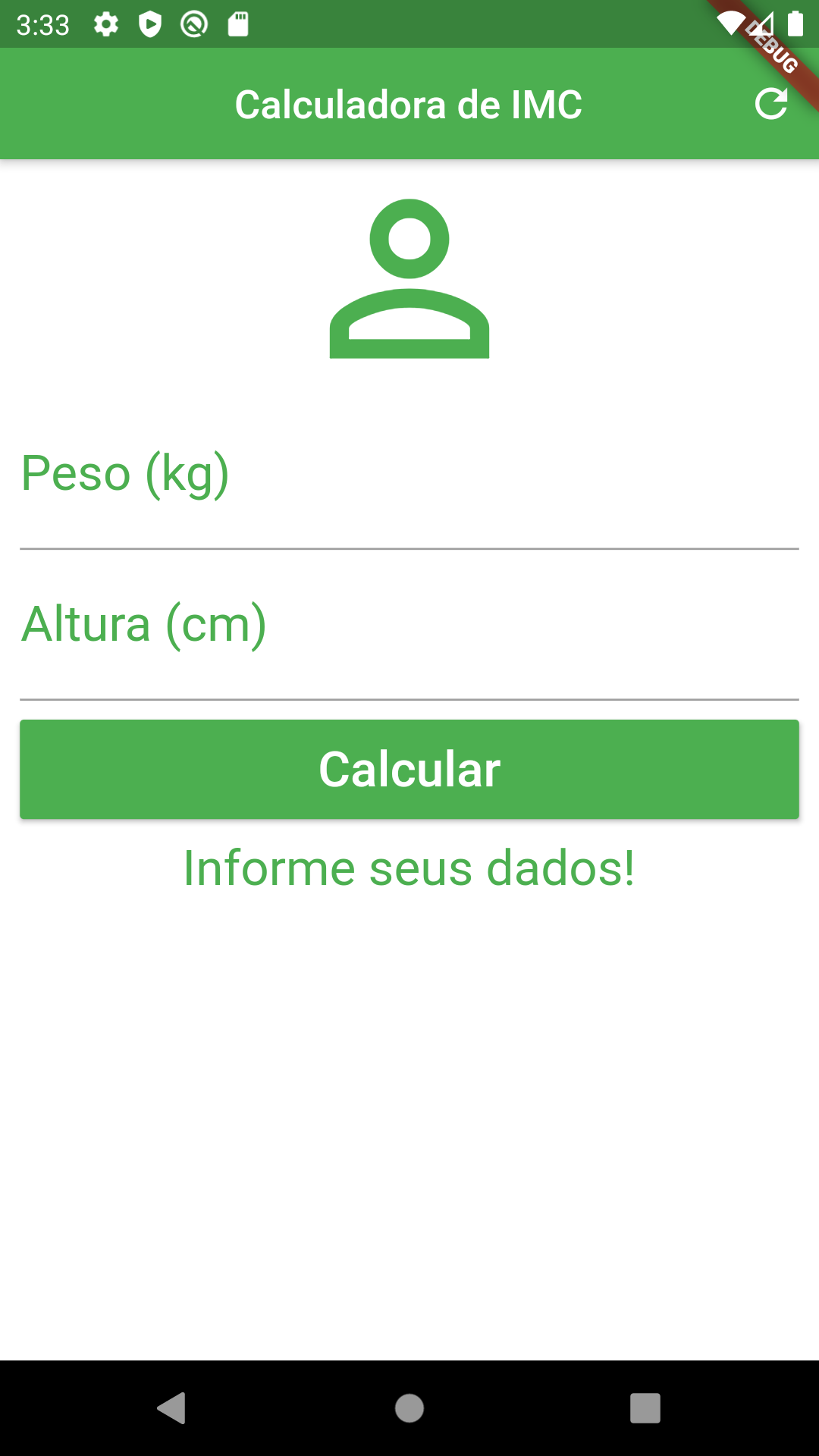Image resolution: width=819 pixels, height=1456 pixels.
Task: Tap the Play Protect shield status icon
Action: pyautogui.click(x=152, y=25)
